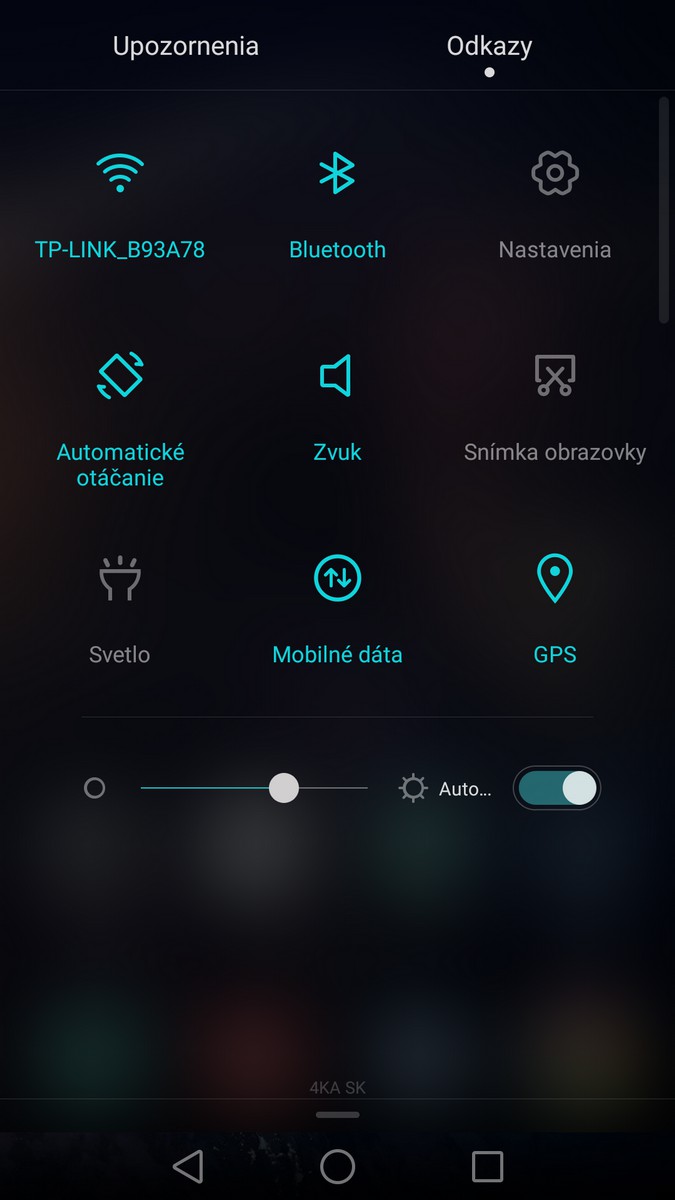Disable the auto brightness switch
This screenshot has width=675, height=1200.
tap(557, 788)
